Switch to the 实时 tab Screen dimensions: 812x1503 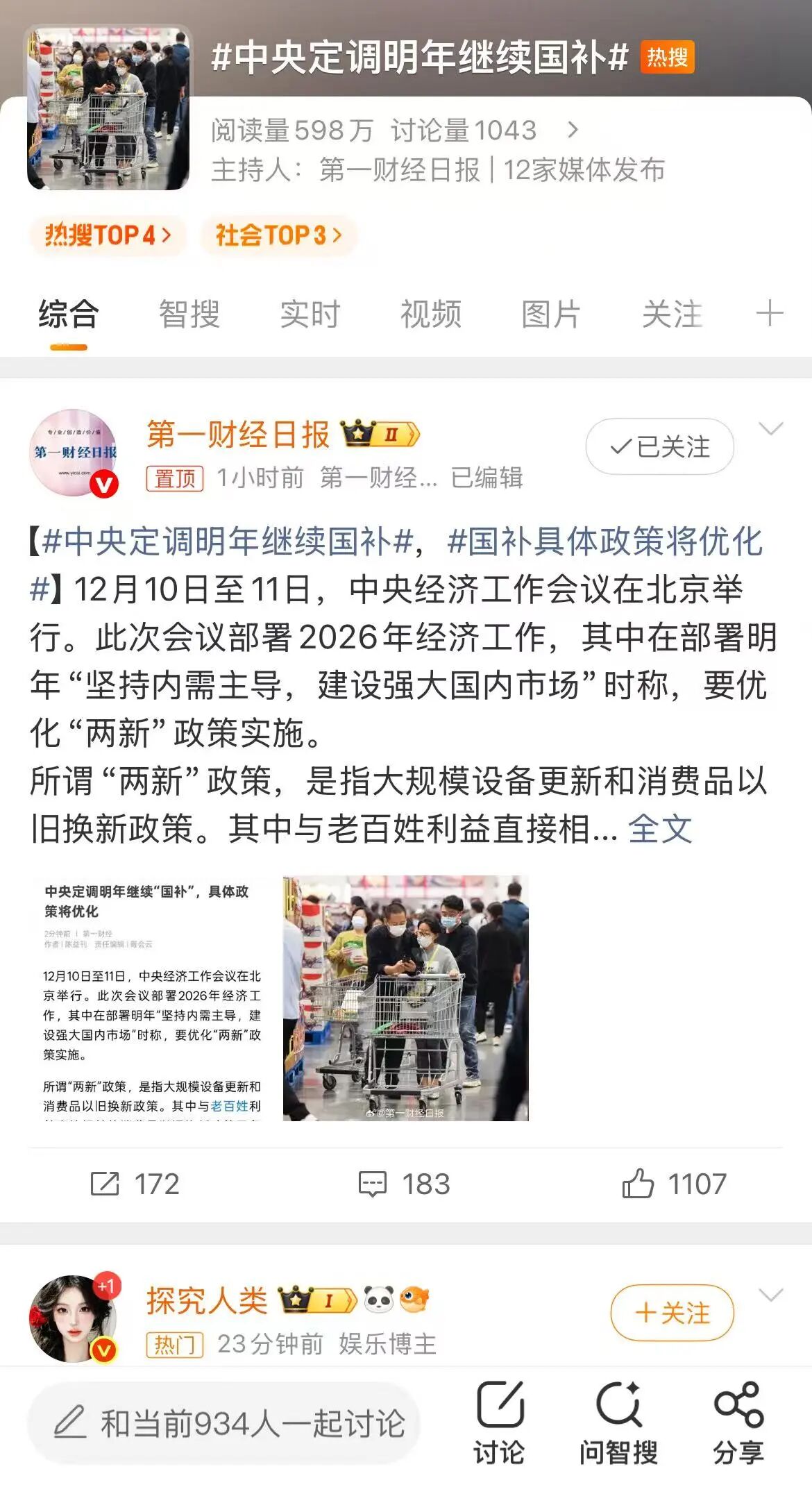(x=310, y=314)
